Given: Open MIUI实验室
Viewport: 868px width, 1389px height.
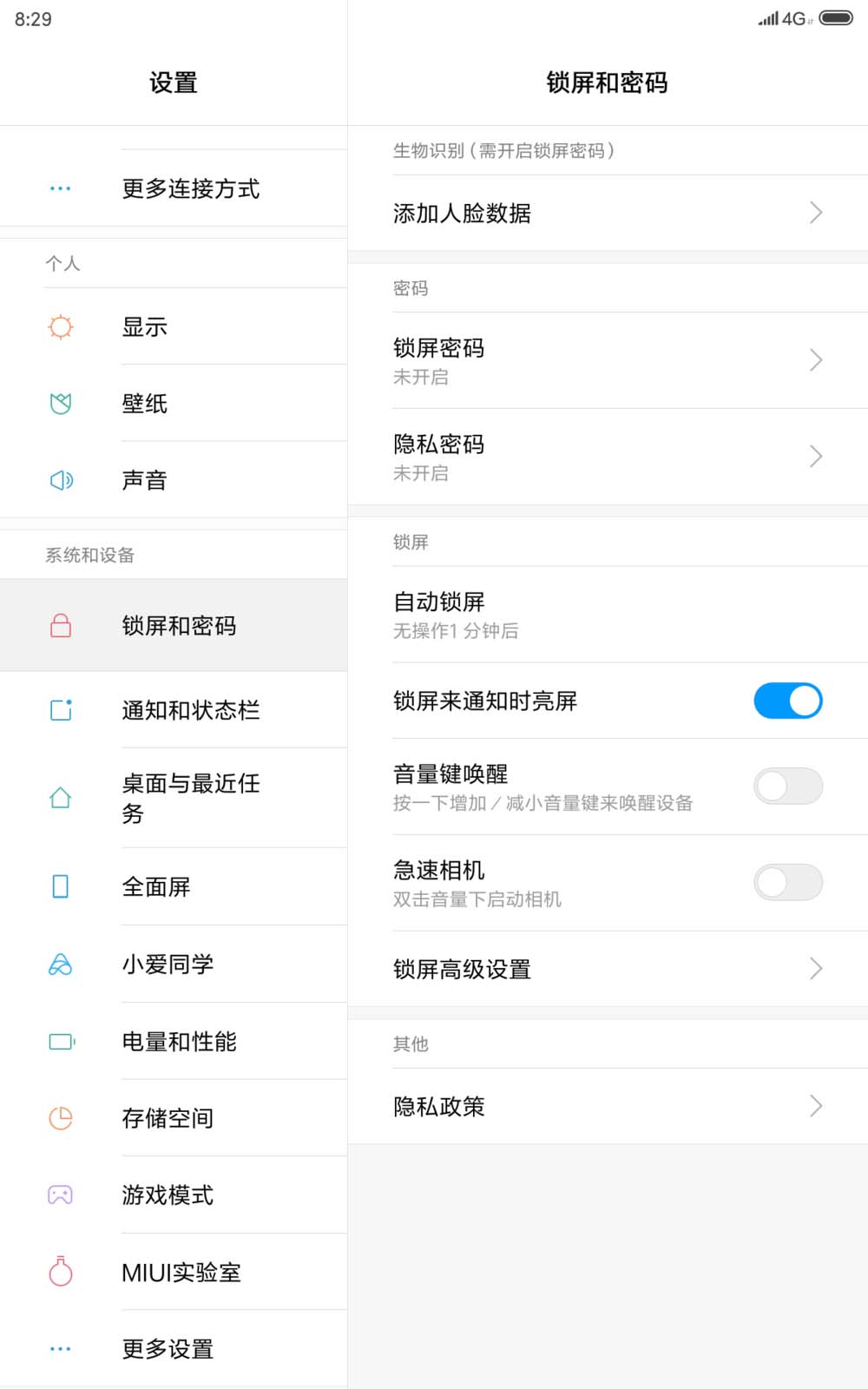Looking at the screenshot, I should tap(181, 1272).
